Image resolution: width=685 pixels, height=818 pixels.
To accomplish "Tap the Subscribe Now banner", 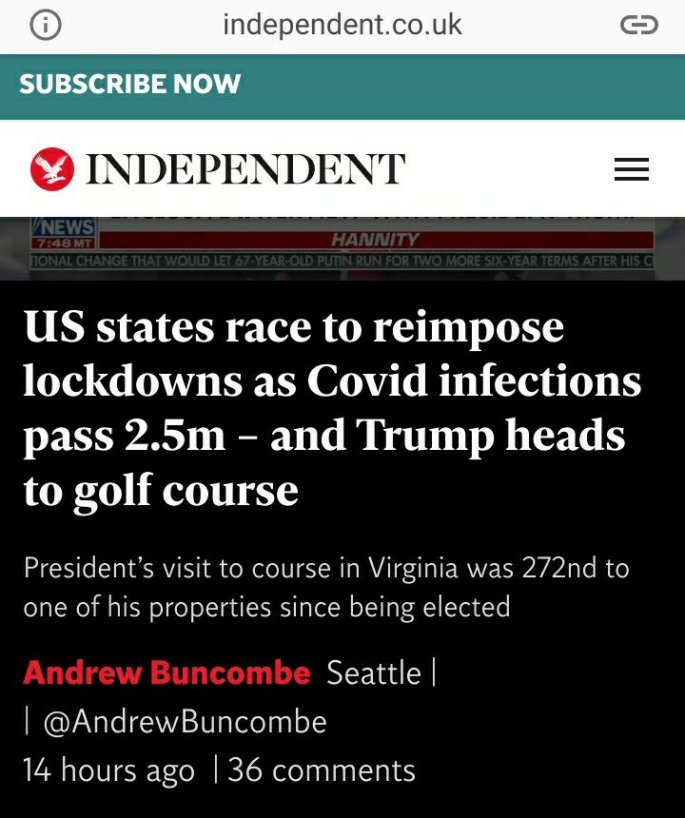I will (x=130, y=84).
